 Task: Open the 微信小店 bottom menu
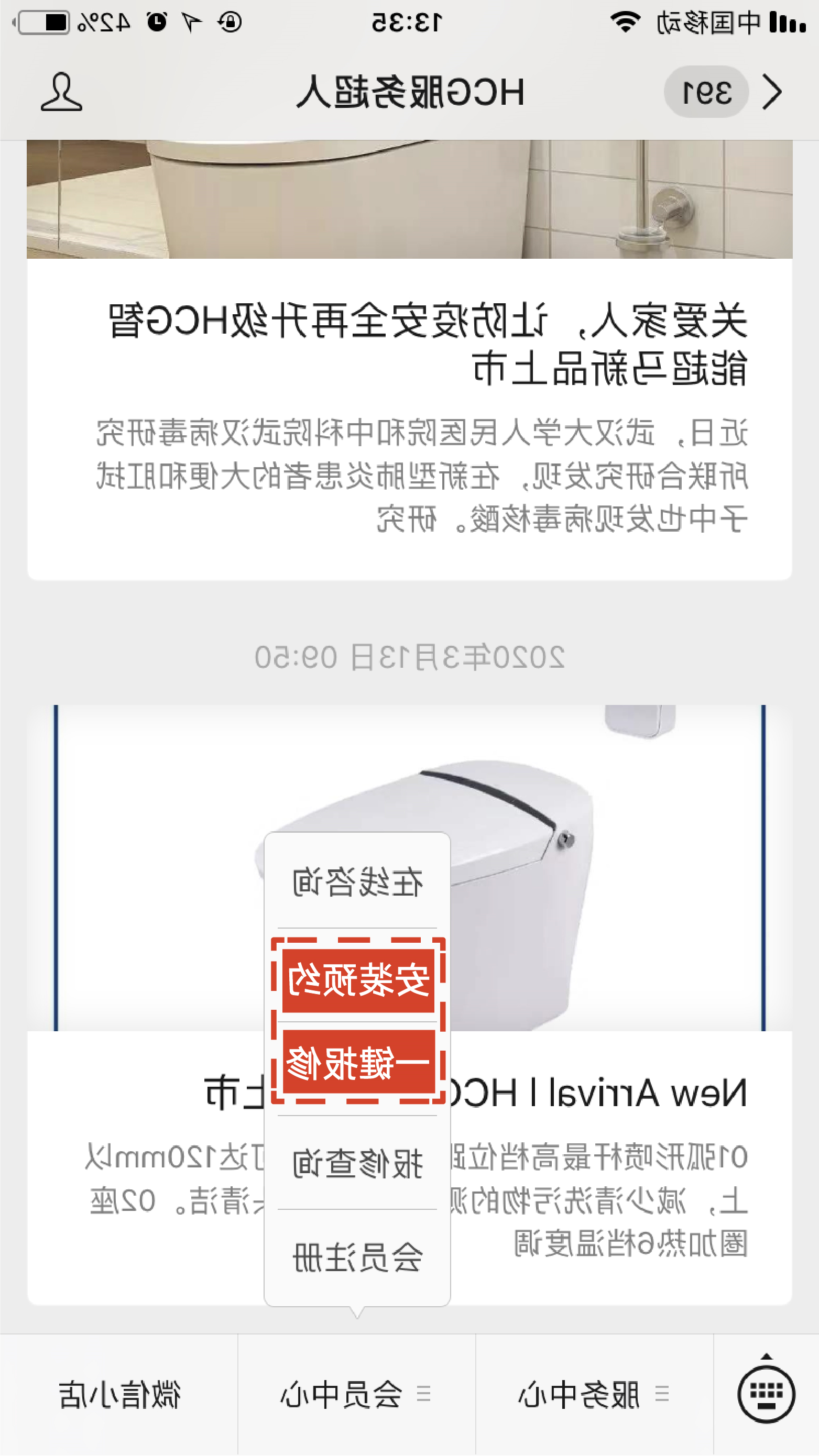click(x=119, y=1394)
